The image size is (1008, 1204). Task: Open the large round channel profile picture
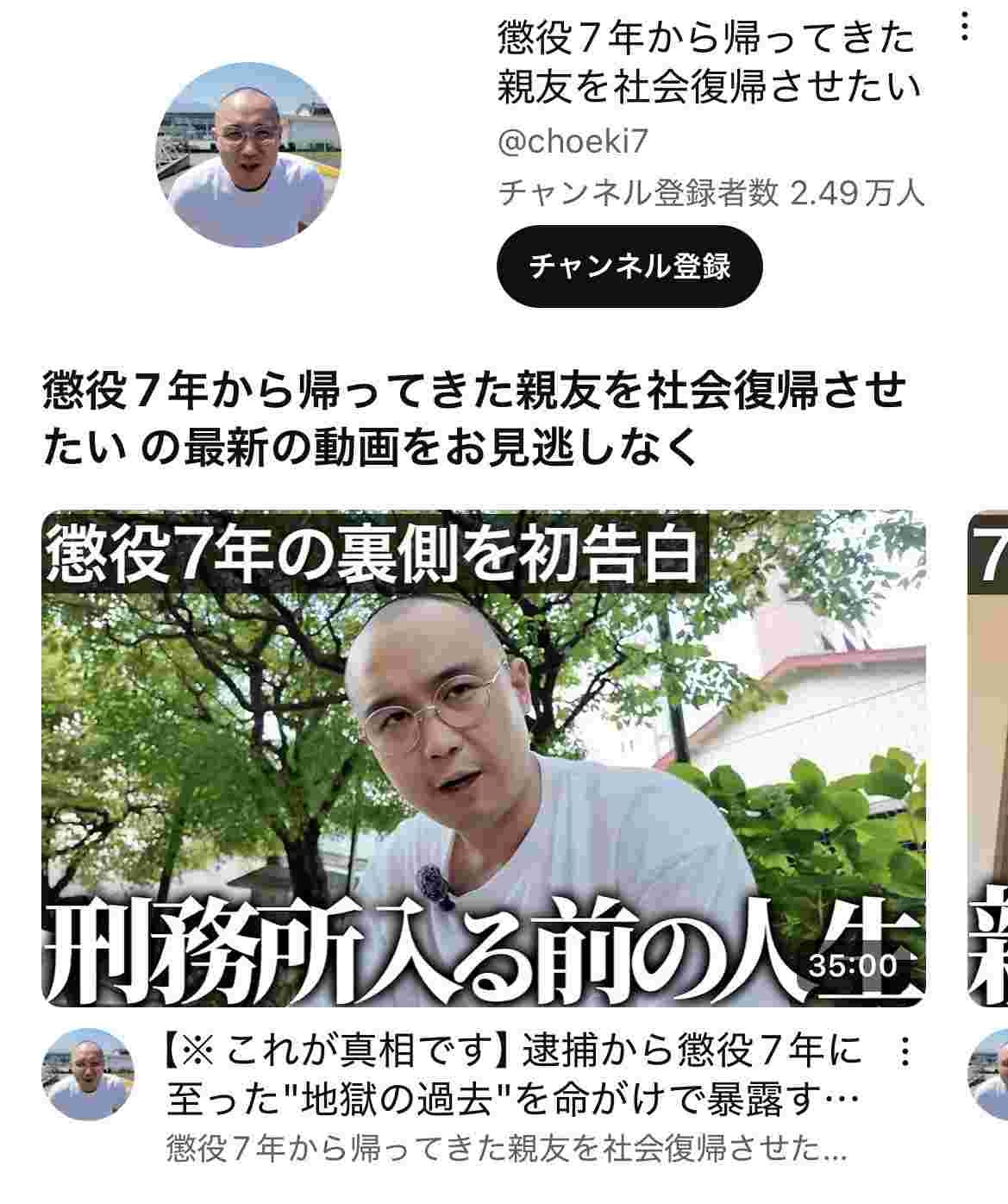(248, 155)
